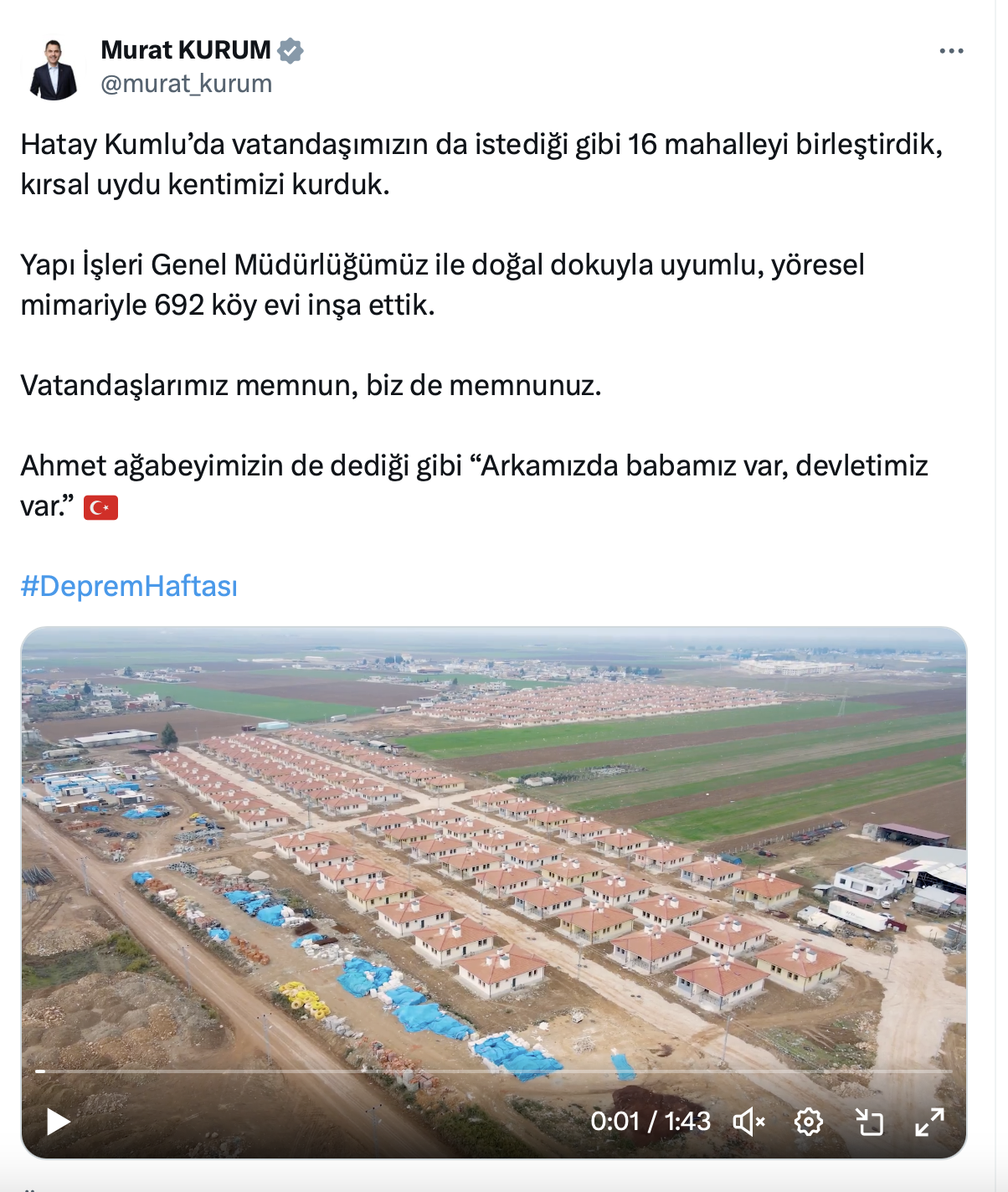Open video in picture-in-picture mode
Screen dimensions: 1008x1192
869,1122
